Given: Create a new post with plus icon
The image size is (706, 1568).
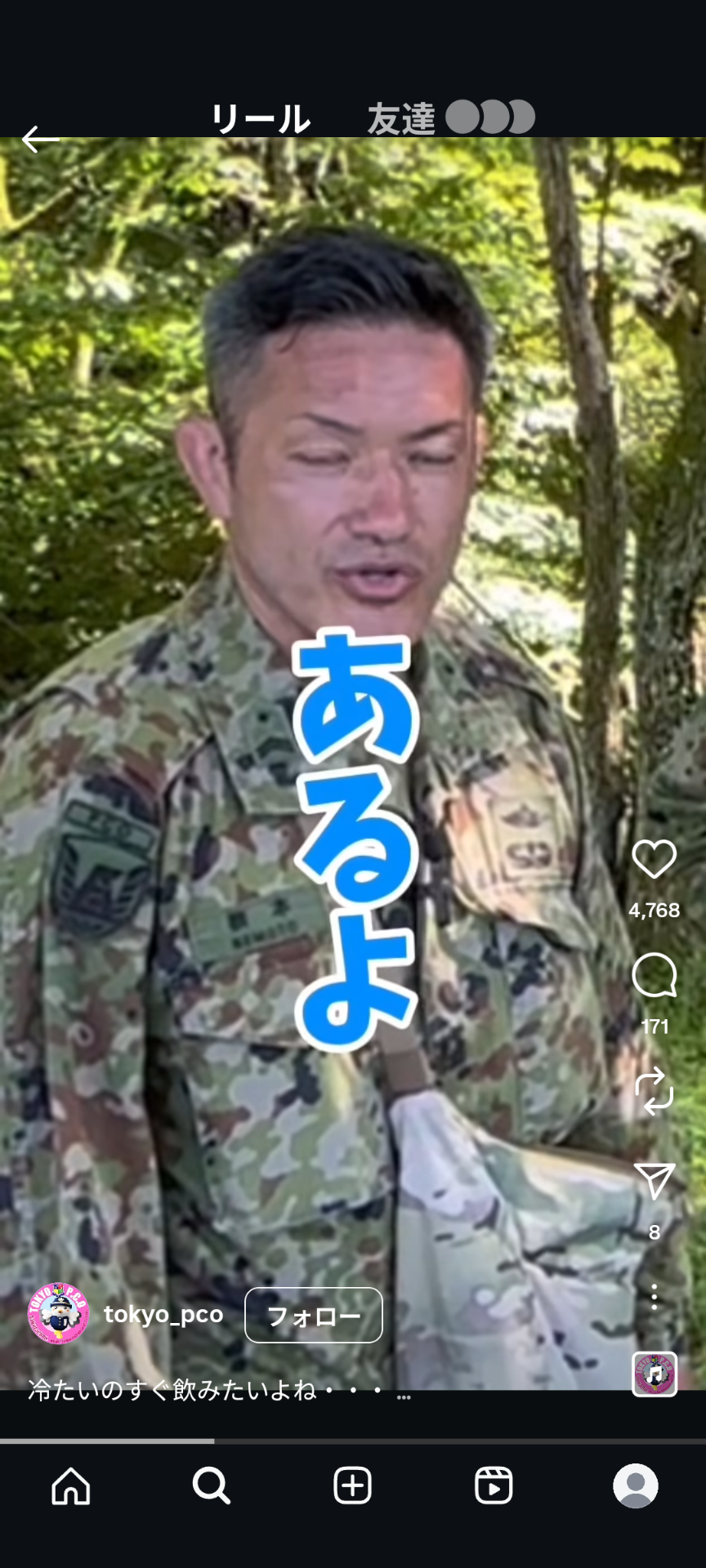Looking at the screenshot, I should 353,1486.
